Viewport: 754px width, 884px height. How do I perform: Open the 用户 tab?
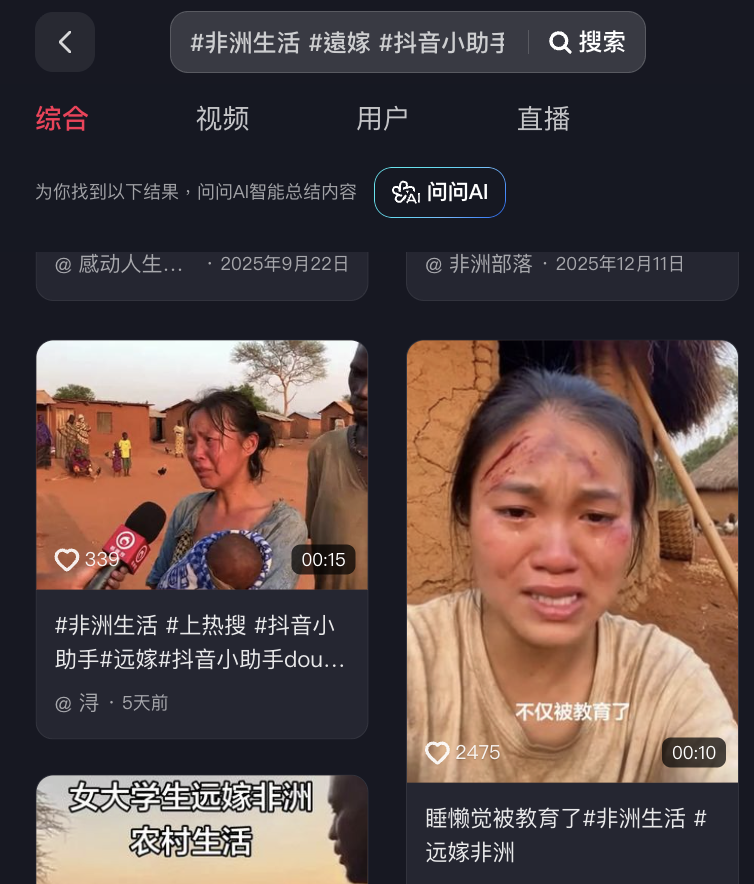click(382, 119)
